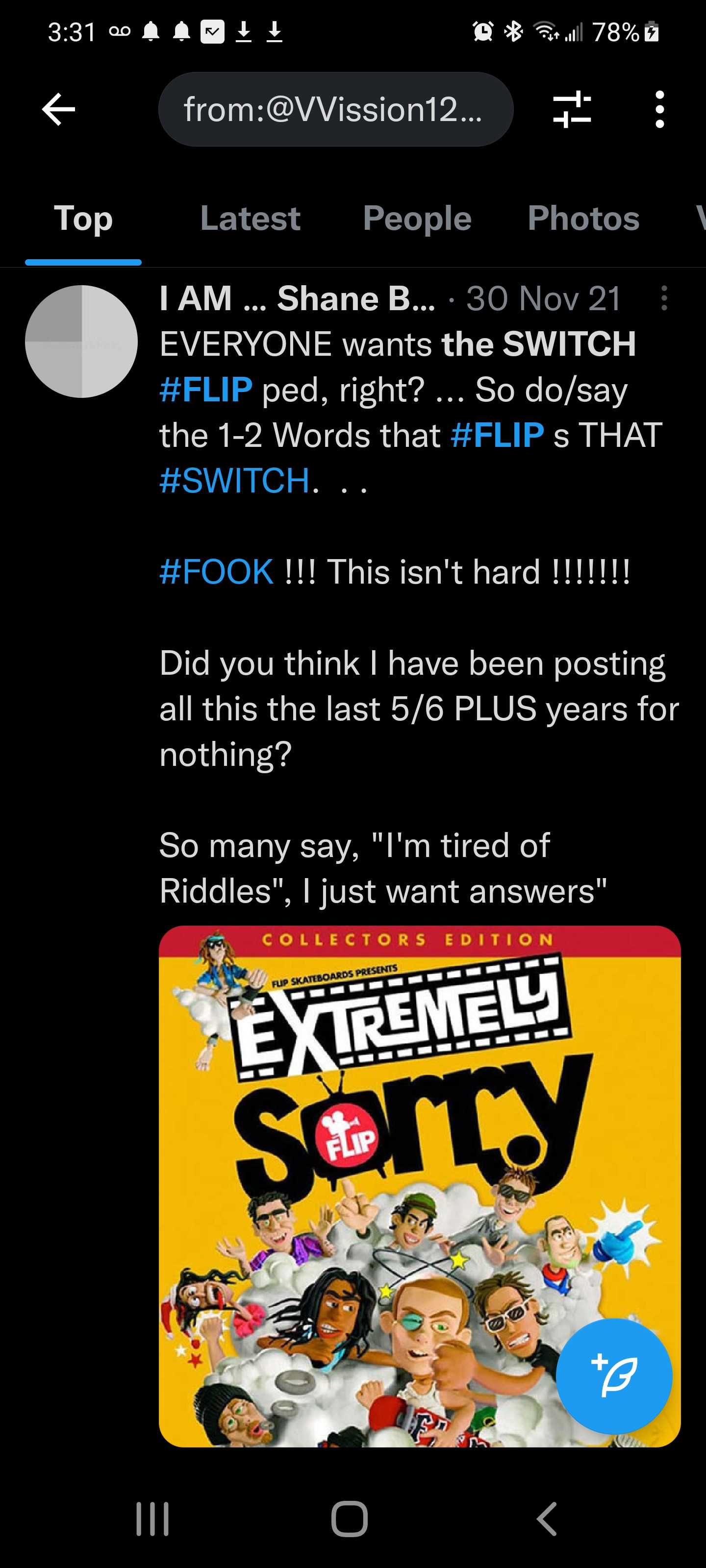Go back using the arrow
The width and height of the screenshot is (706, 1568).
pyautogui.click(x=58, y=110)
